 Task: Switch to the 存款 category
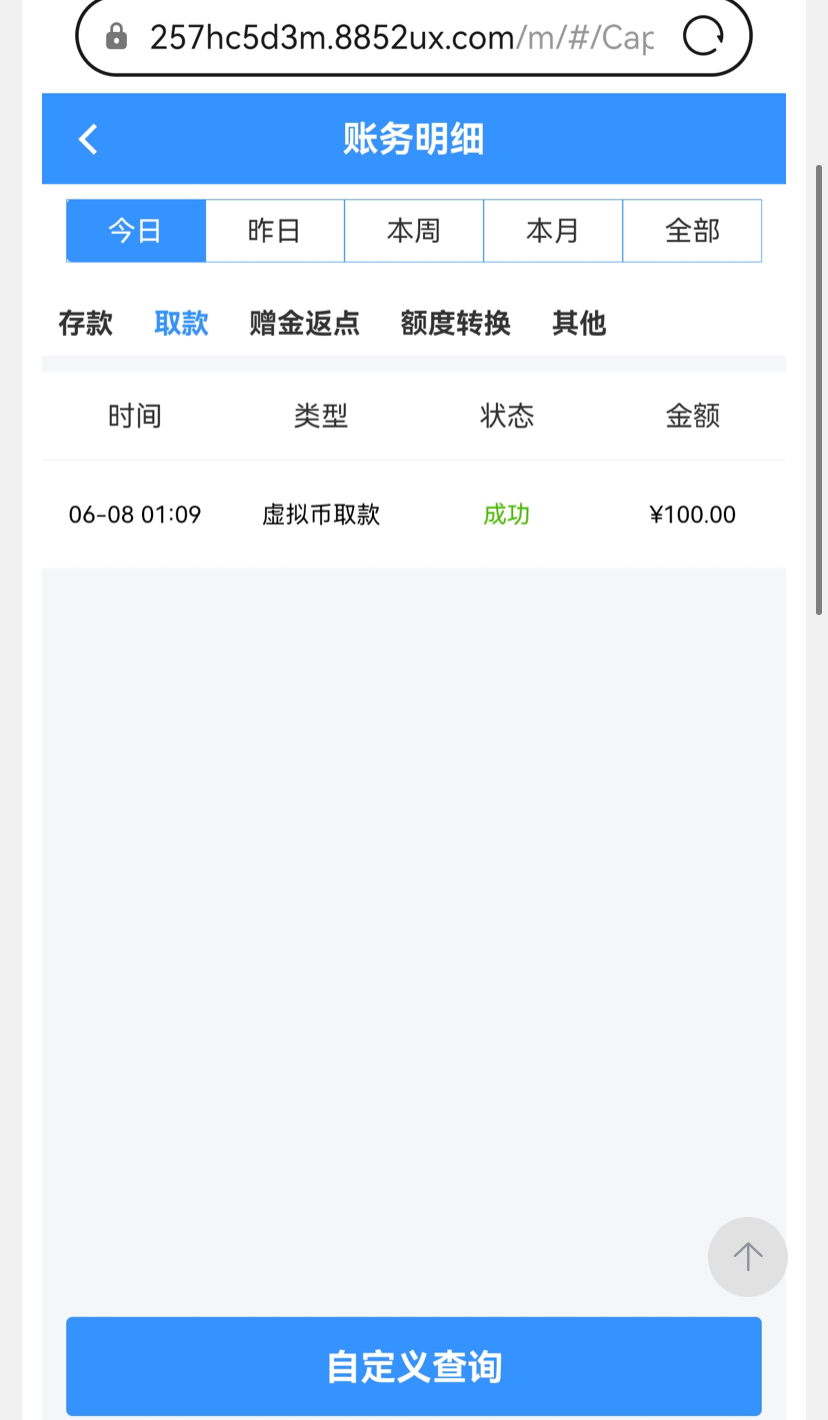86,323
